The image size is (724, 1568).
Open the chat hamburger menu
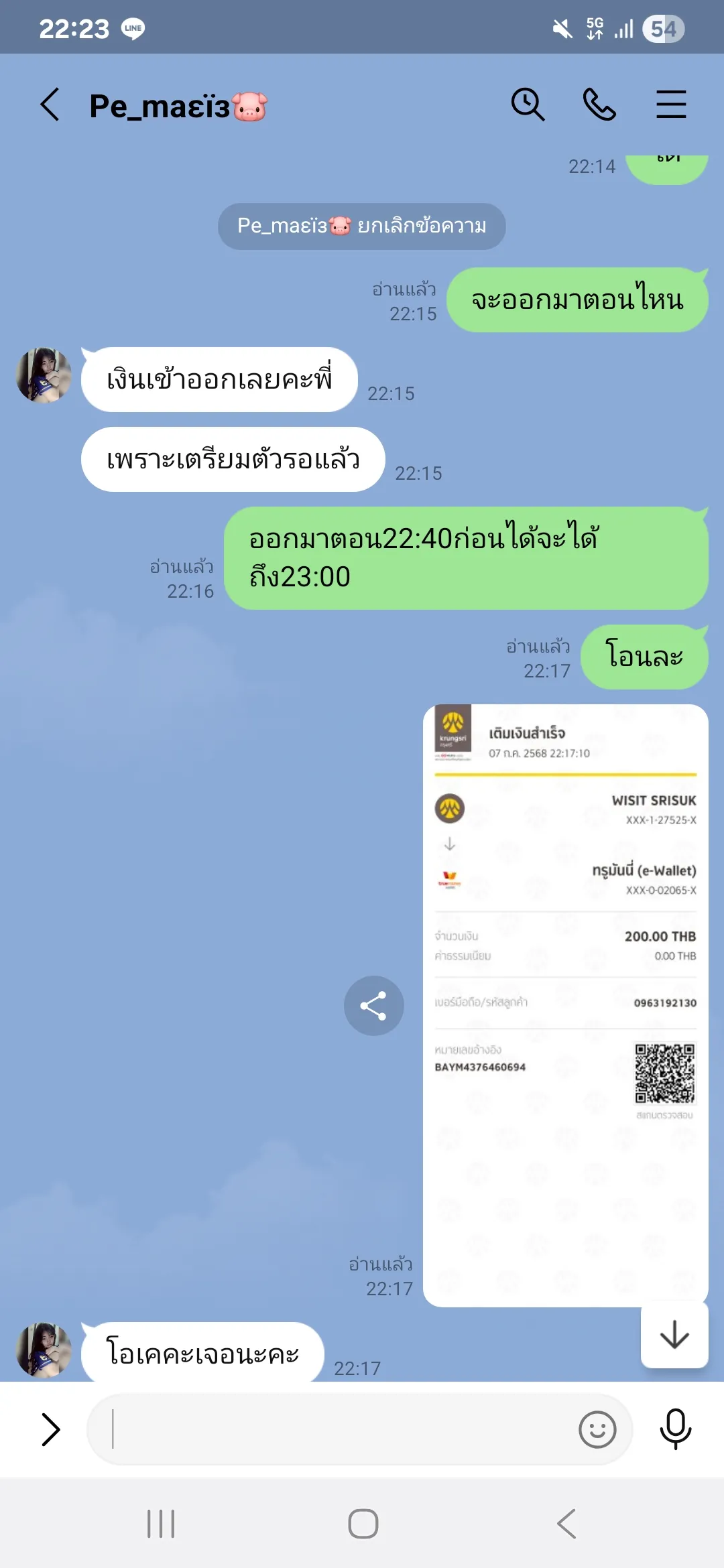pos(670,105)
